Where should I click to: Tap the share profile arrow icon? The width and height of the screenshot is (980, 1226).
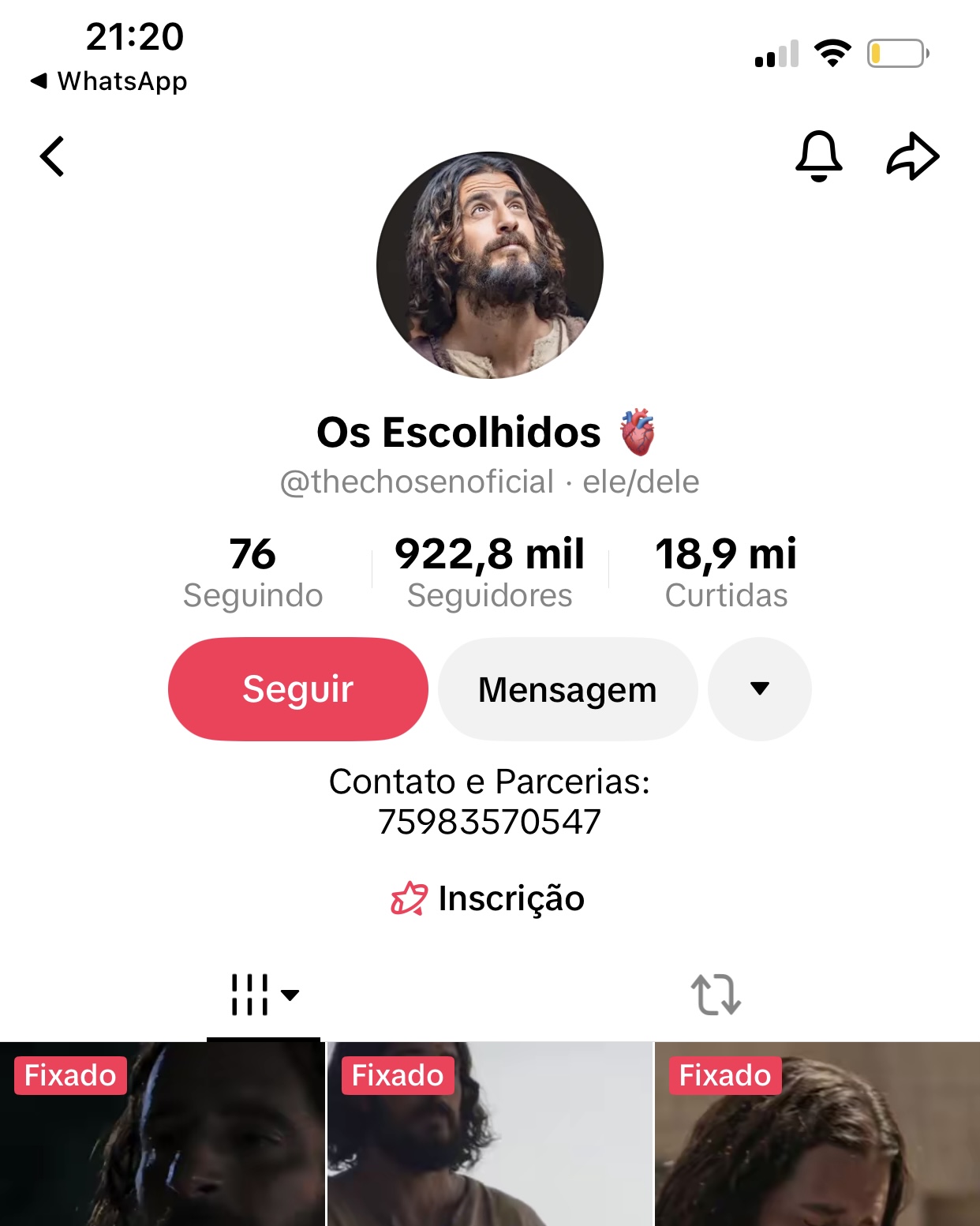[x=913, y=156]
